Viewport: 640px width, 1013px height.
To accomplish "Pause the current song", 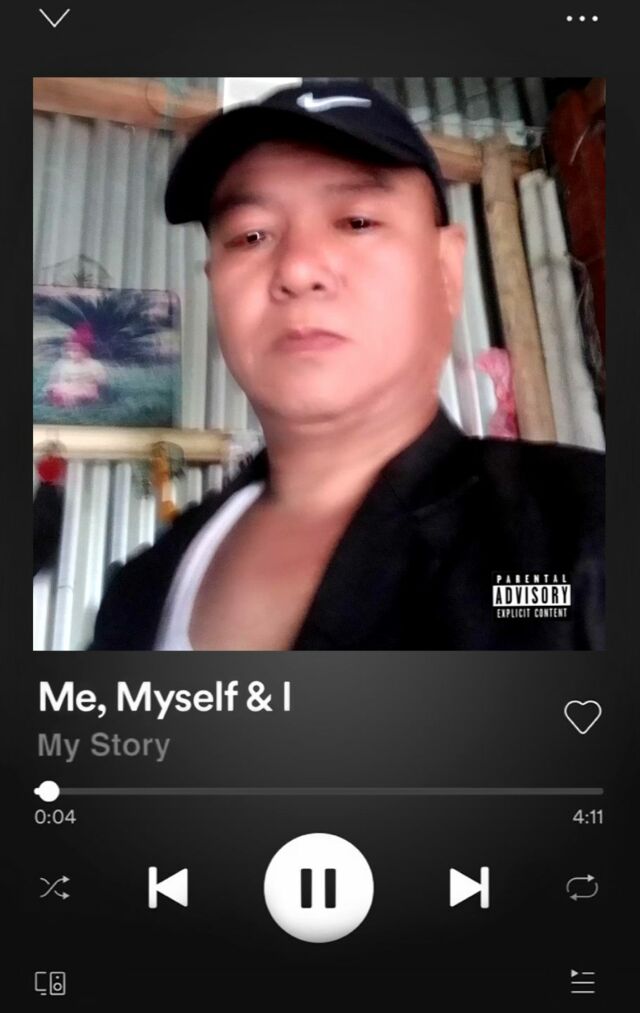I will (x=318, y=888).
